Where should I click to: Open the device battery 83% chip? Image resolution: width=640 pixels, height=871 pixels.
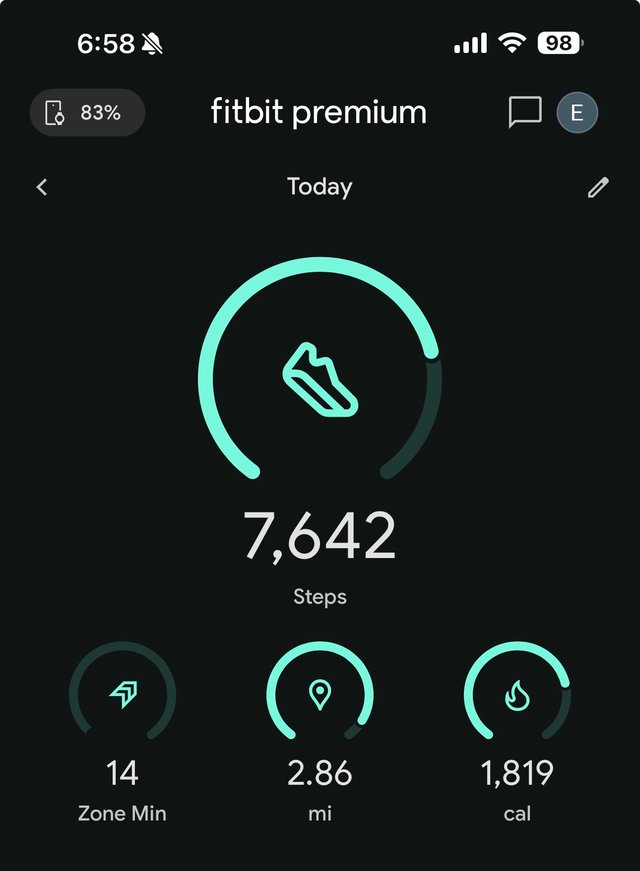(87, 113)
